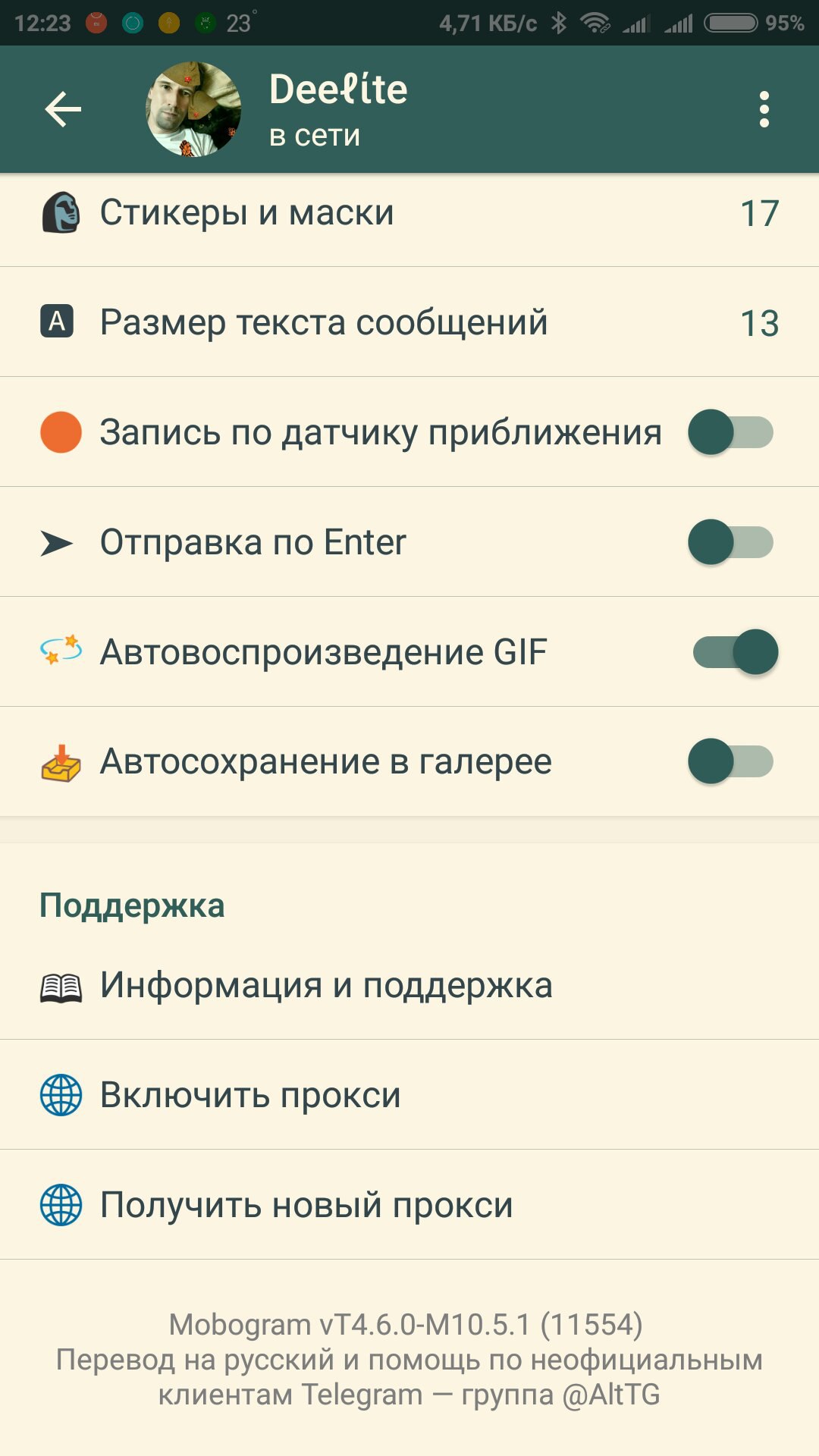Enable Отправка по Enter
This screenshot has width=819, height=1456.
tap(731, 542)
